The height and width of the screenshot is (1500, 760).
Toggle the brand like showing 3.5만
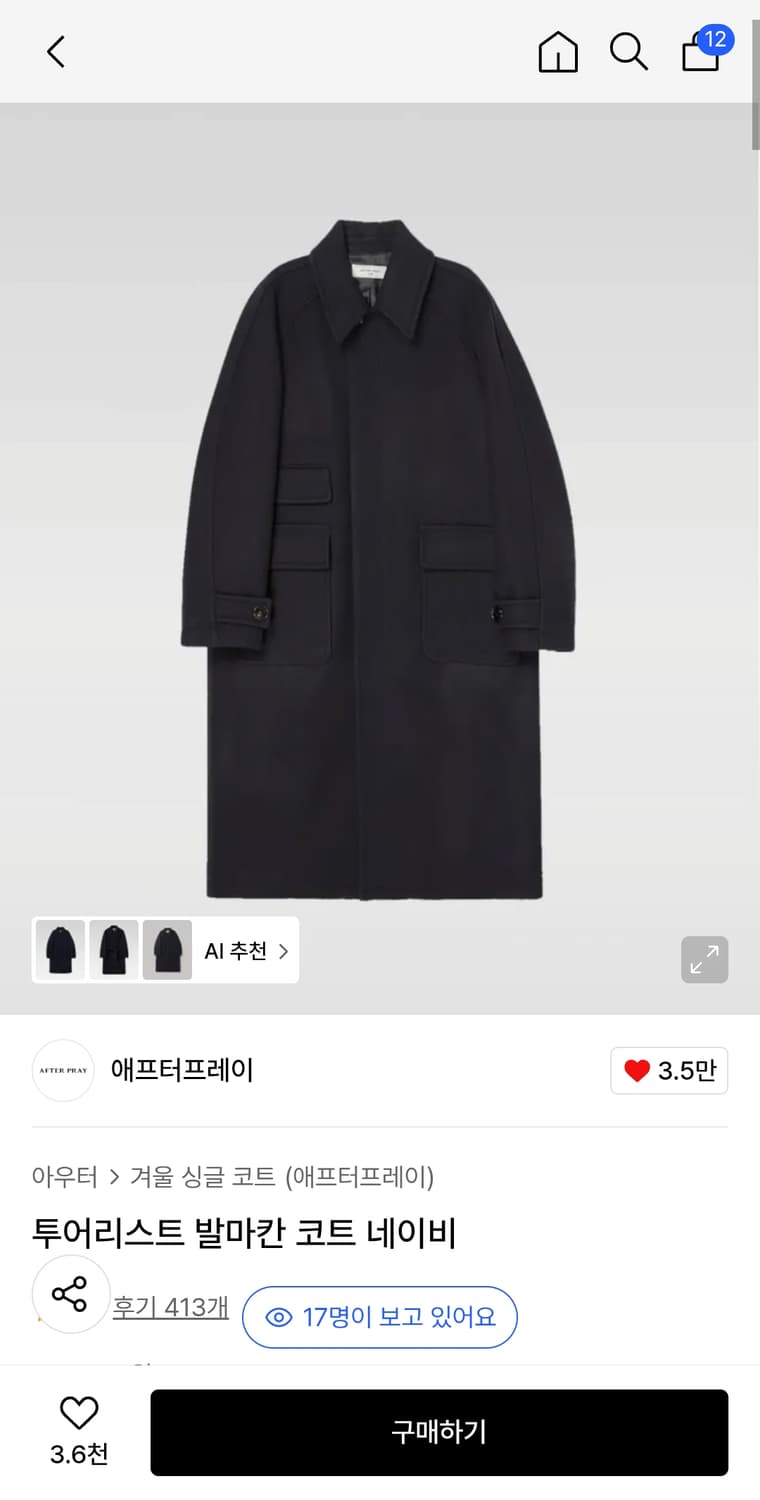pyautogui.click(x=668, y=1070)
